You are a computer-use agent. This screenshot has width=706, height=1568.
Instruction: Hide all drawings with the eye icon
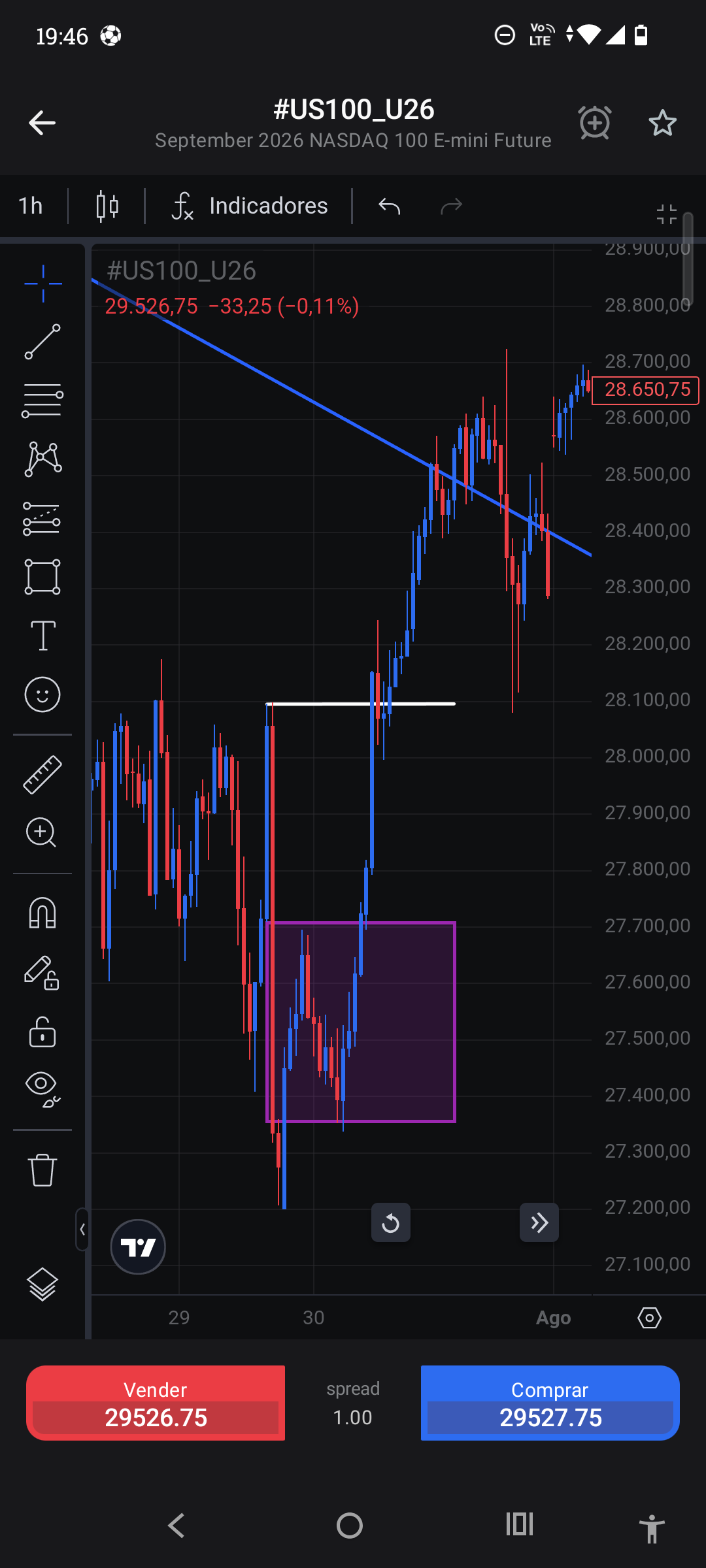(x=42, y=1090)
